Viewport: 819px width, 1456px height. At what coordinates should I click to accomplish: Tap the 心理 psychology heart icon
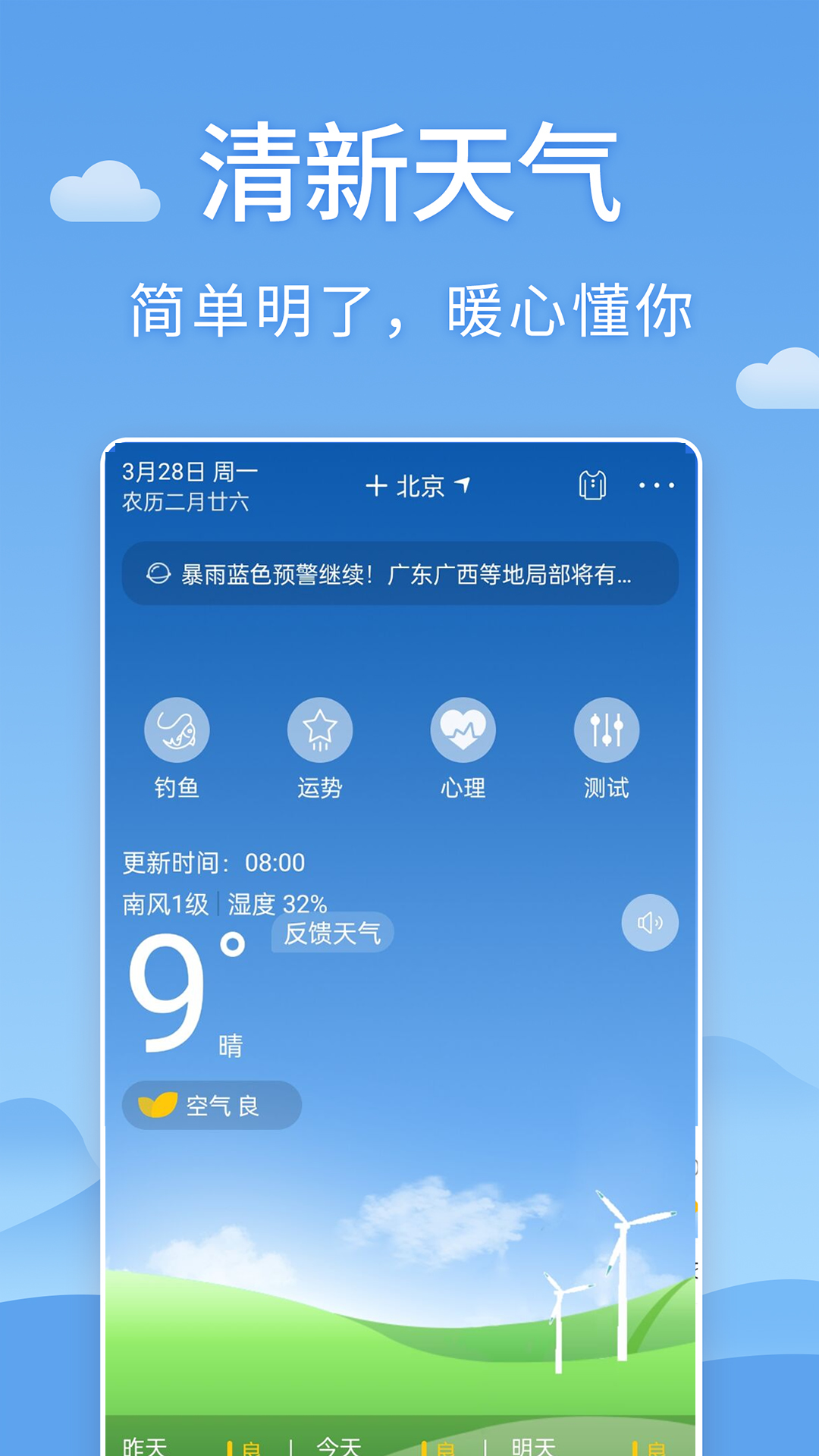(462, 729)
